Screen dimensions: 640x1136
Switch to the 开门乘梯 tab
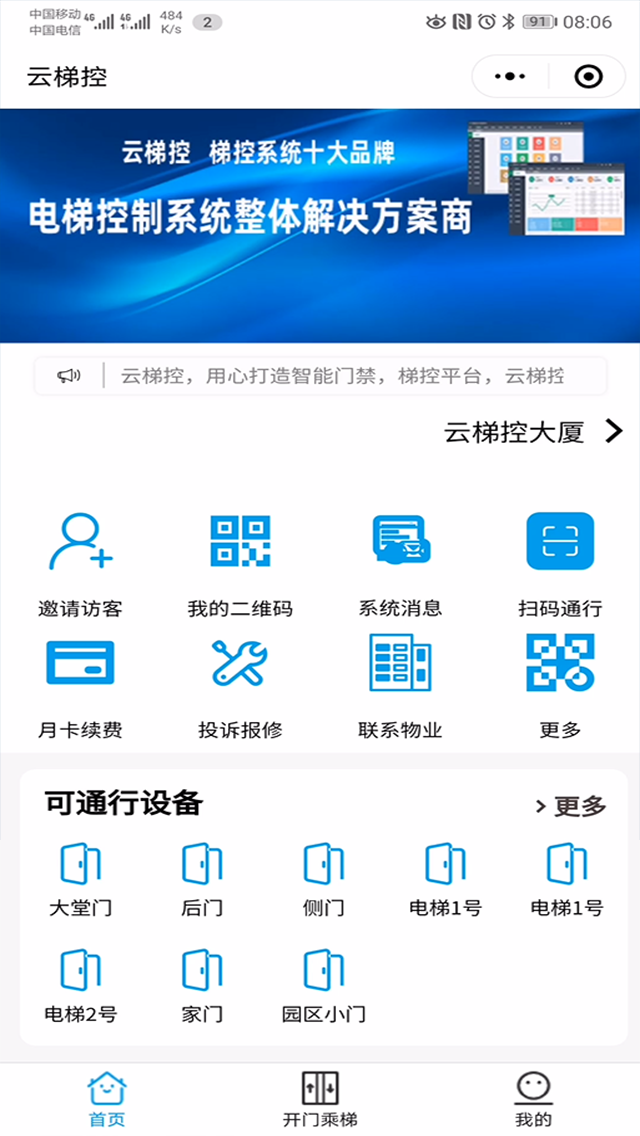click(x=320, y=1099)
